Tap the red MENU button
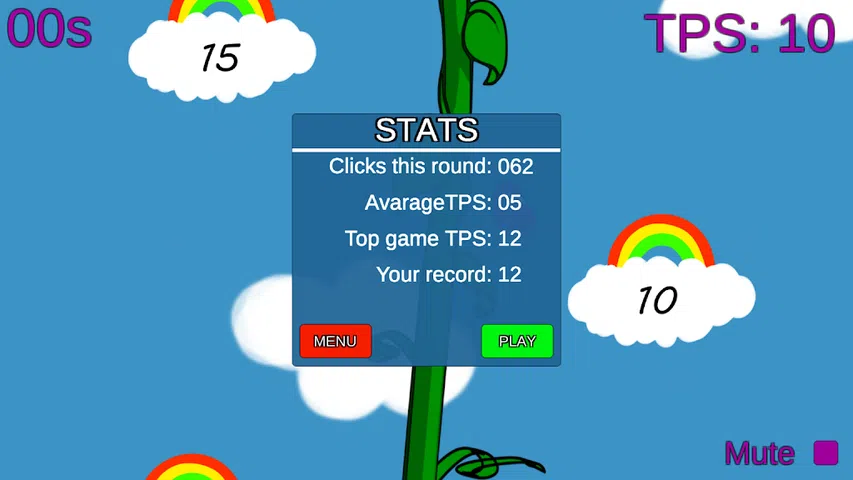The image size is (853, 480). pyautogui.click(x=335, y=341)
